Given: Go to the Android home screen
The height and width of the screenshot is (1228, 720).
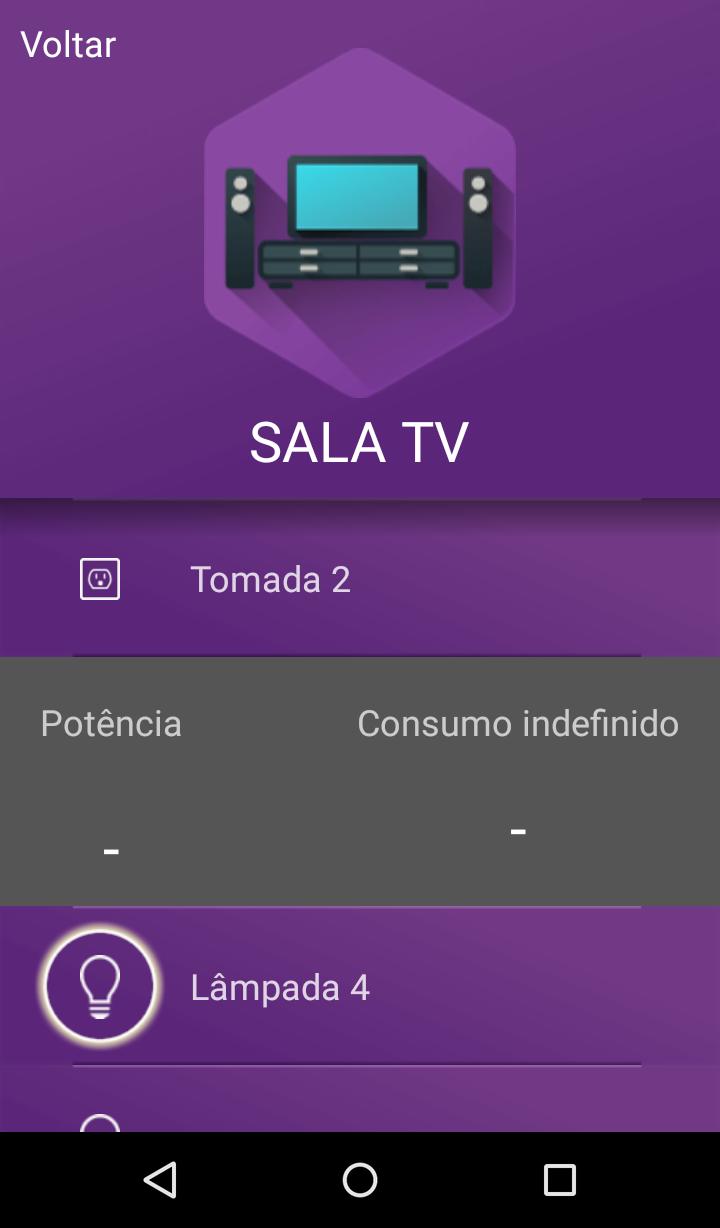Looking at the screenshot, I should coord(360,1180).
